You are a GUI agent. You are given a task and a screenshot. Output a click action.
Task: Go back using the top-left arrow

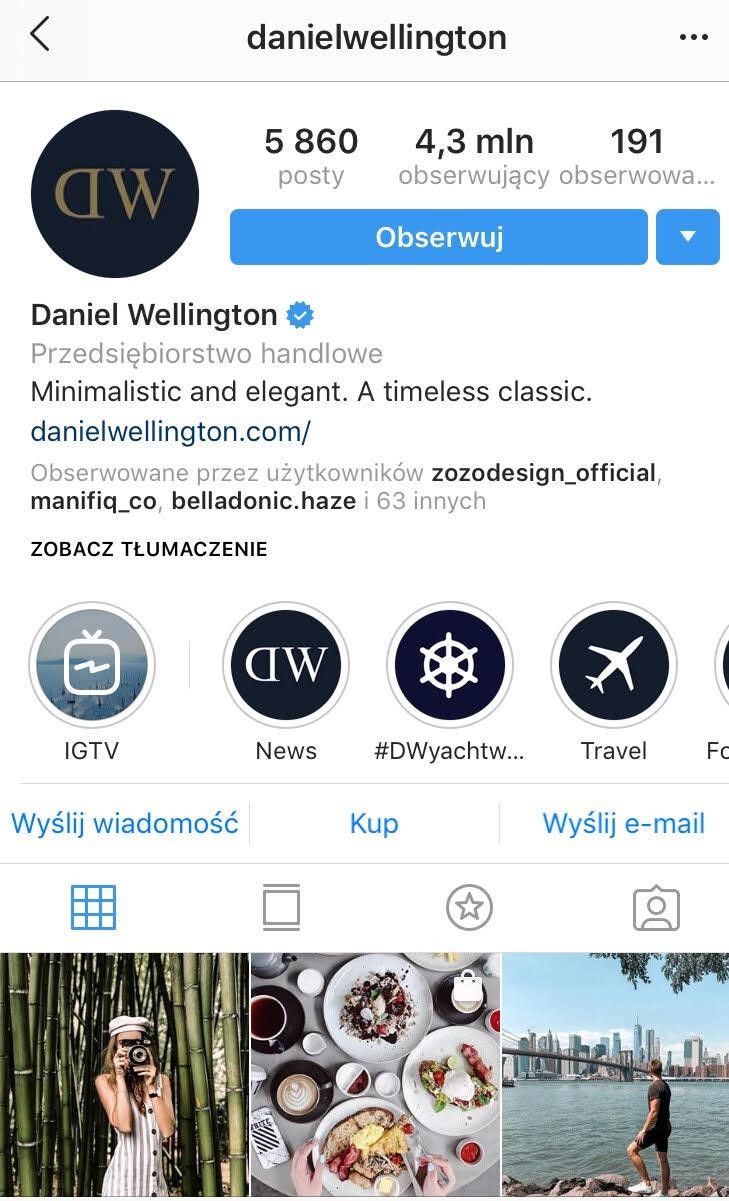point(40,35)
